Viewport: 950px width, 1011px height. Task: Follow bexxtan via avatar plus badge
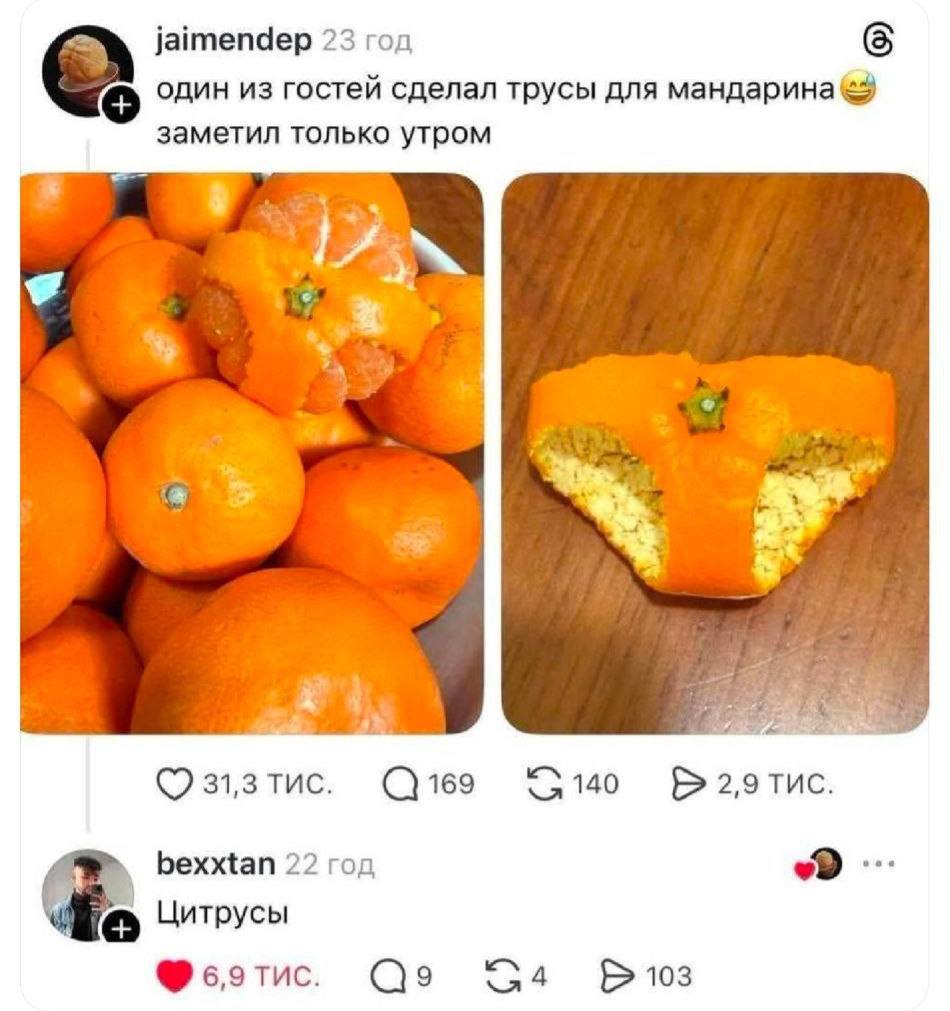pyautogui.click(x=119, y=930)
